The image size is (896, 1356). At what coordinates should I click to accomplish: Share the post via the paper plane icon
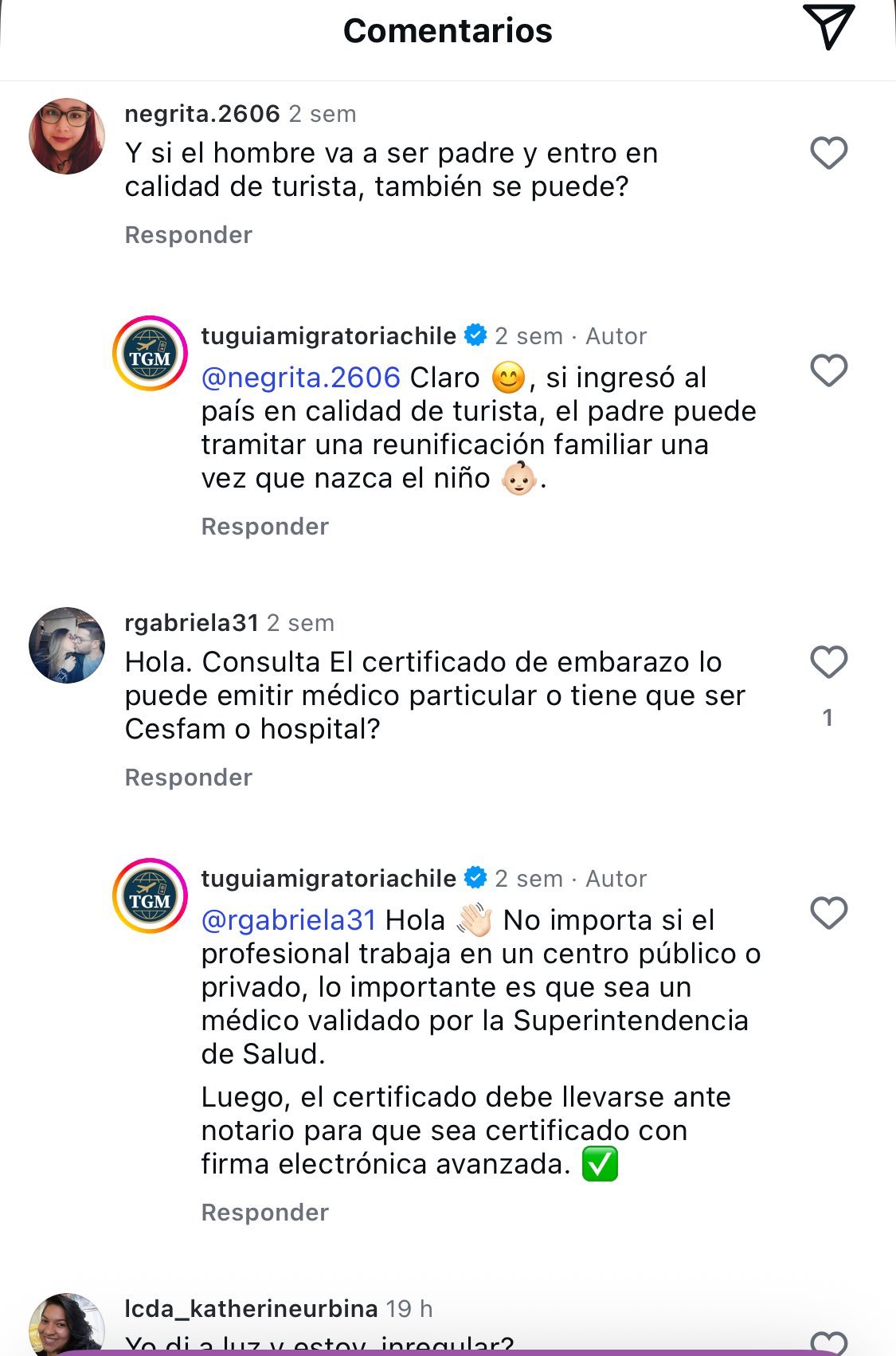click(828, 28)
